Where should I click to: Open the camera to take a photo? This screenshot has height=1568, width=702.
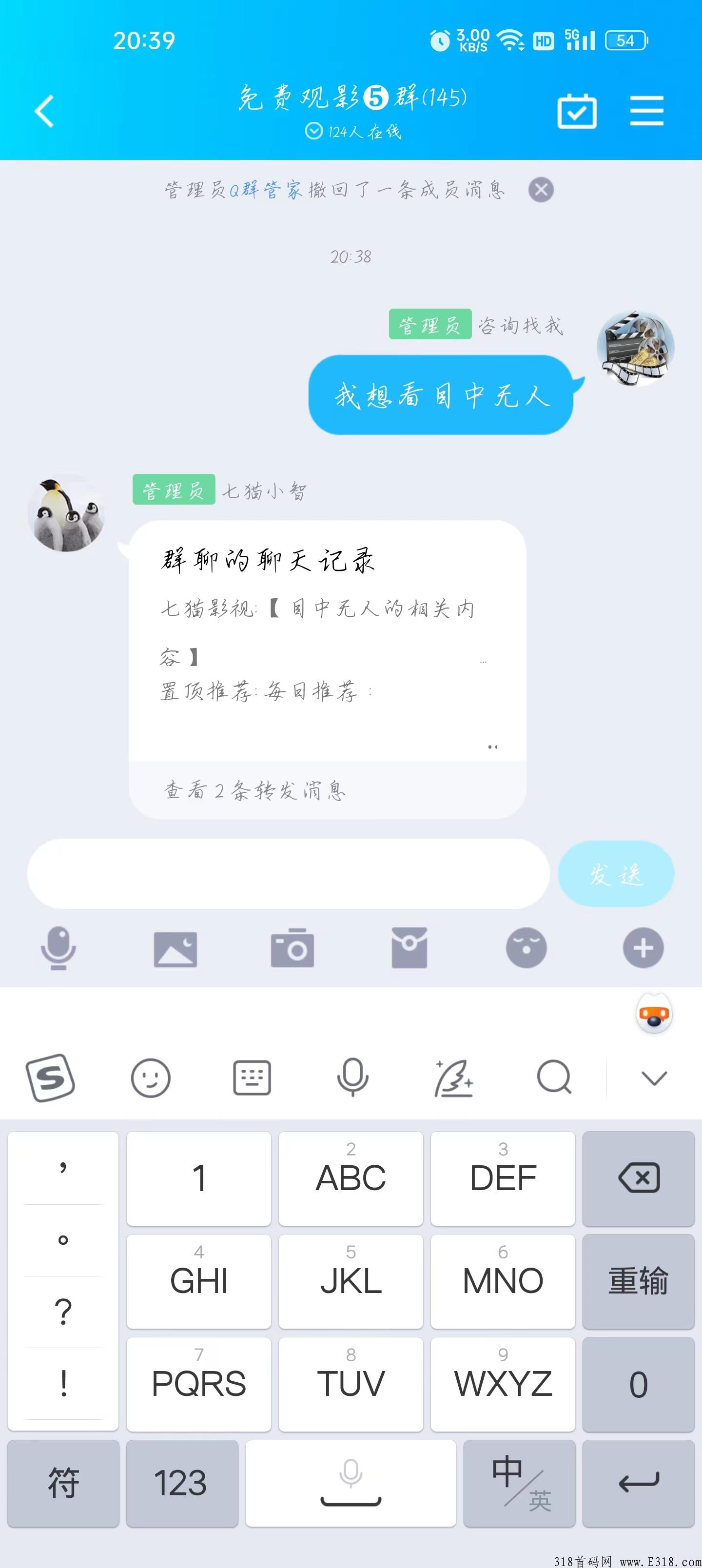293,948
